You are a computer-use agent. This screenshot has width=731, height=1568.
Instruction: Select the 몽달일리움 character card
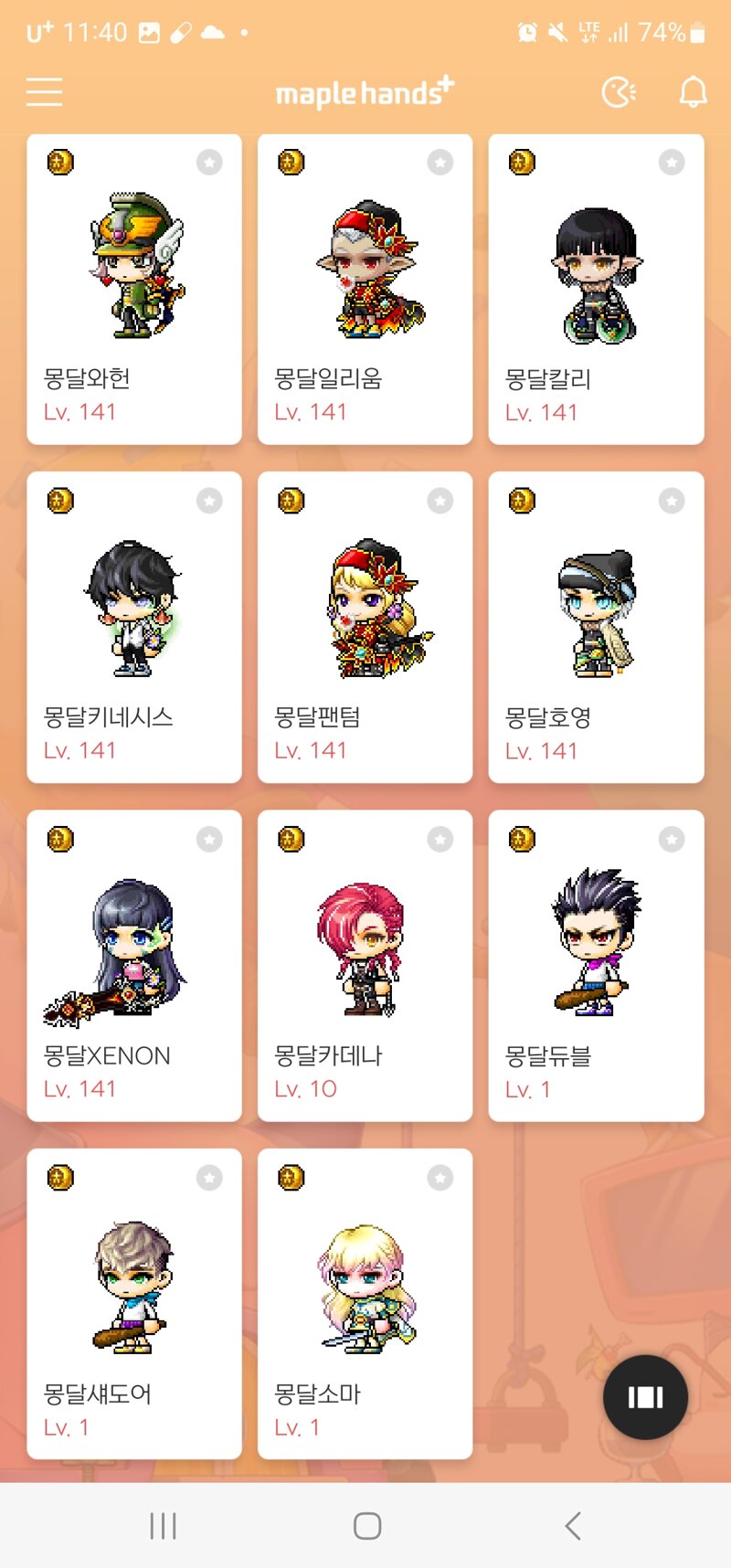pyautogui.click(x=365, y=290)
